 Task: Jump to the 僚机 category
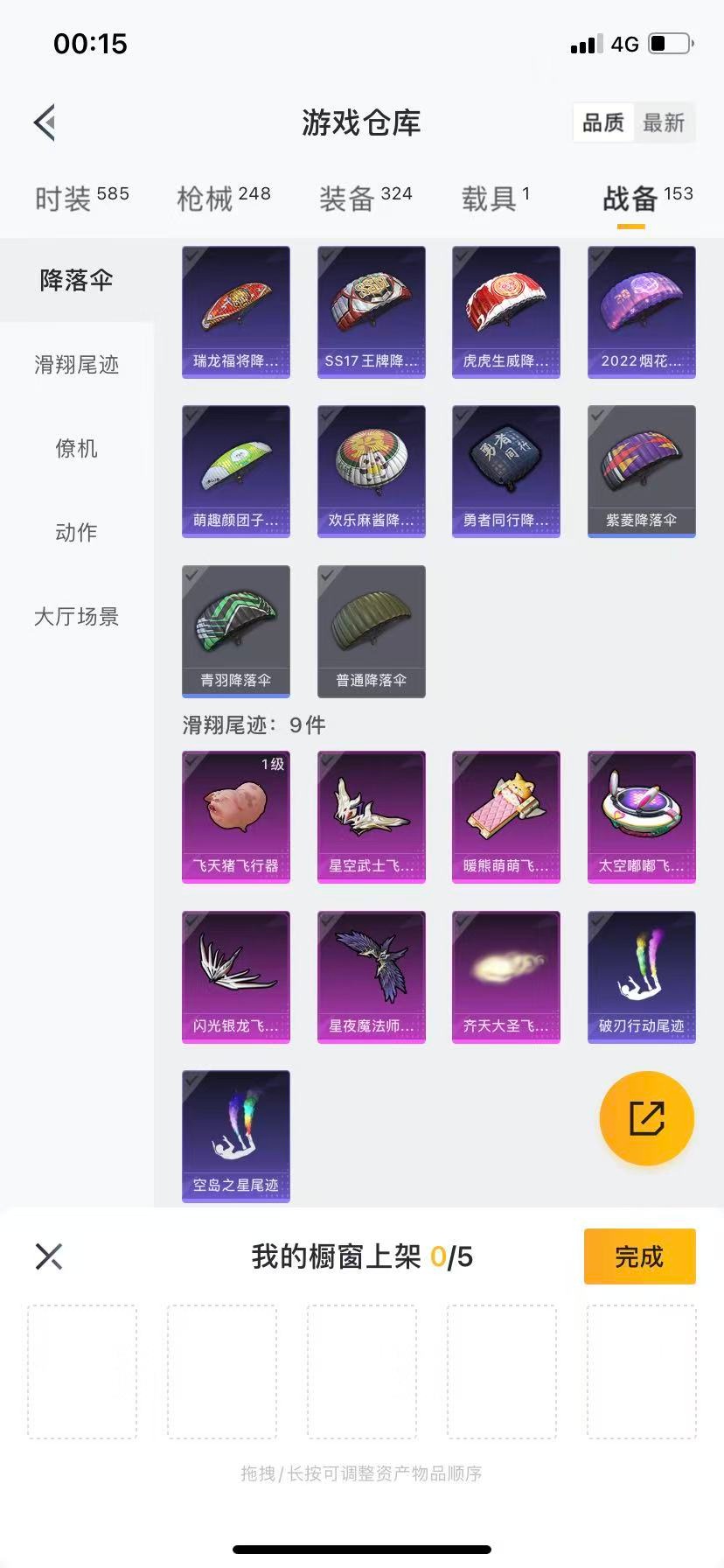(76, 448)
